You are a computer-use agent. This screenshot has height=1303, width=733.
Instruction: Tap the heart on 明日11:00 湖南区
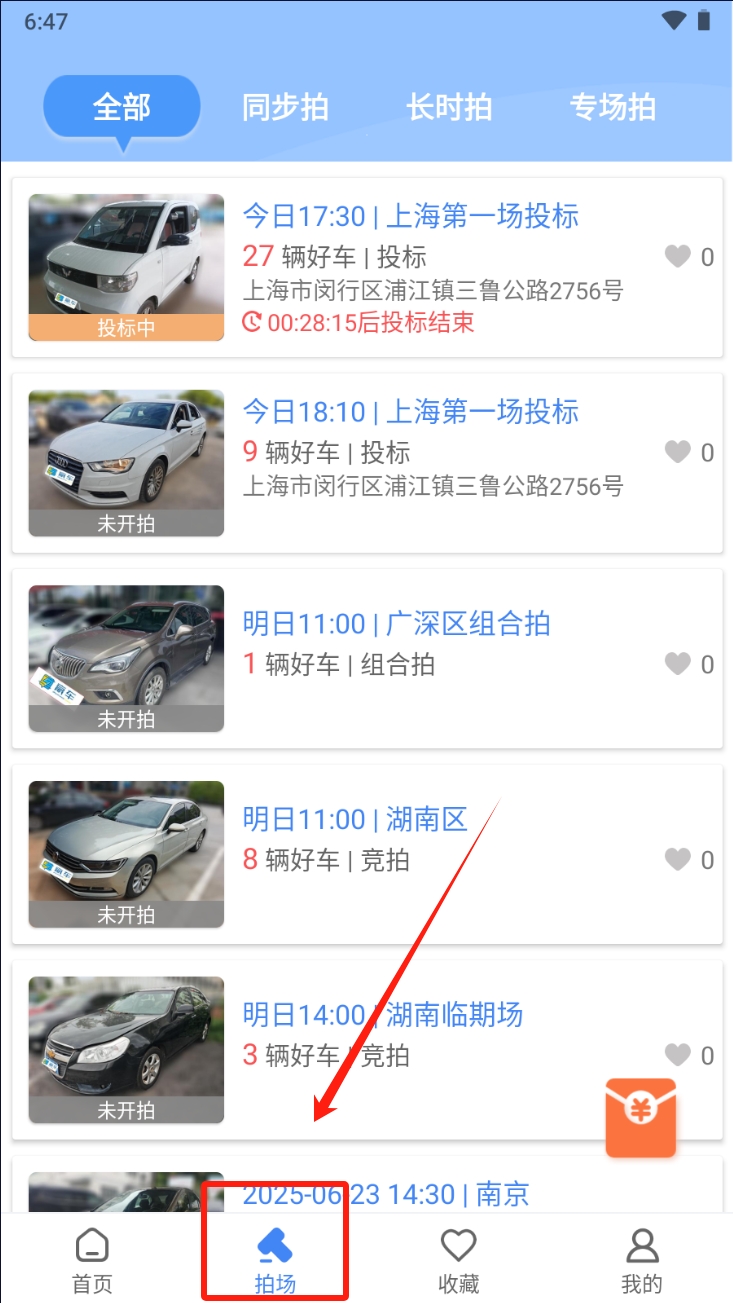point(678,859)
